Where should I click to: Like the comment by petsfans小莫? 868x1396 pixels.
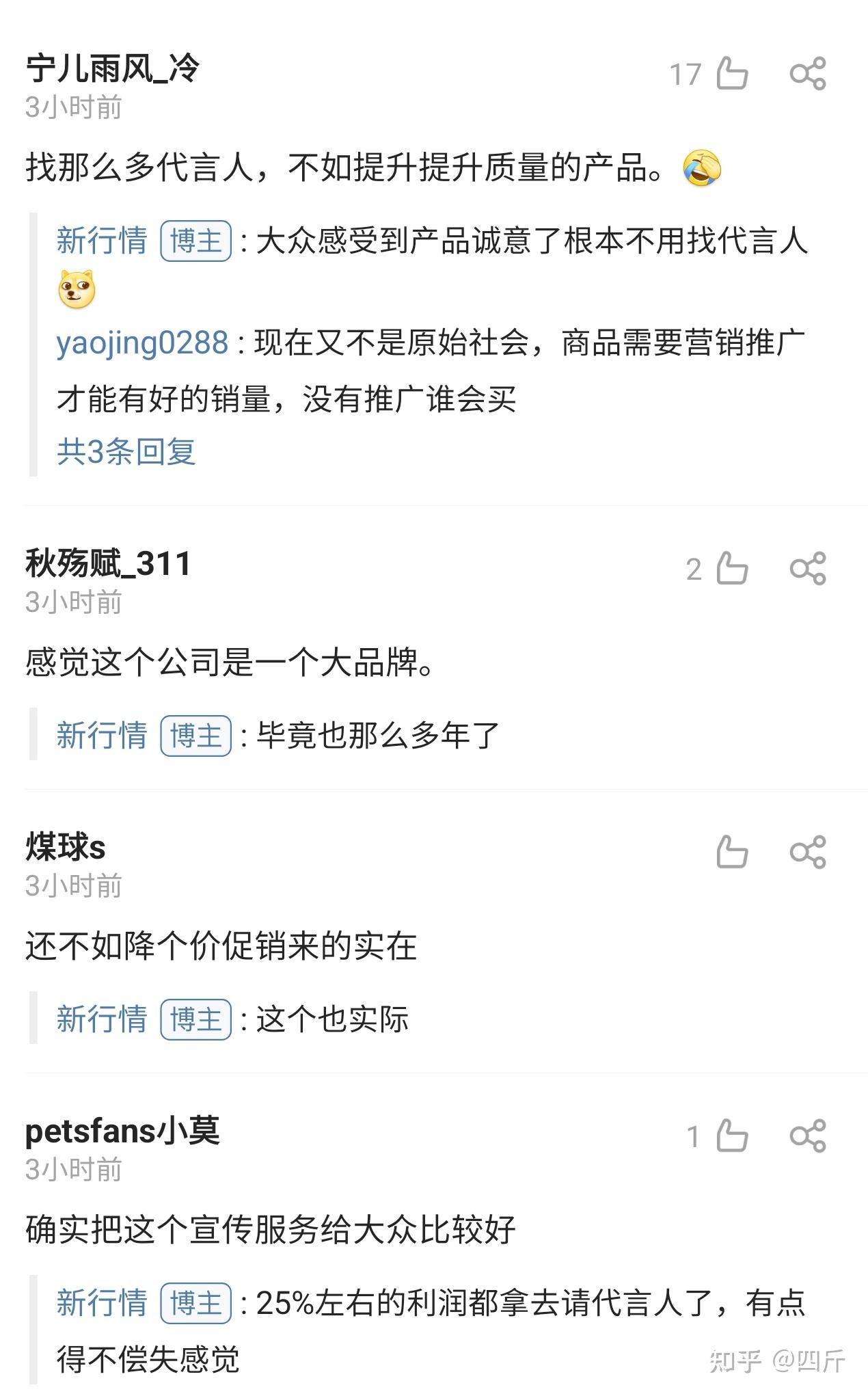[x=732, y=1136]
